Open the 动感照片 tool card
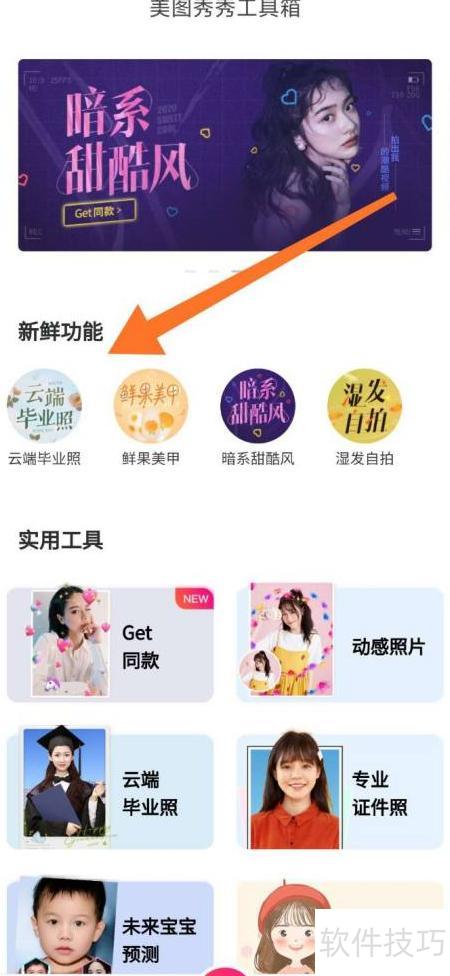This screenshot has width=450, height=976. (340, 645)
